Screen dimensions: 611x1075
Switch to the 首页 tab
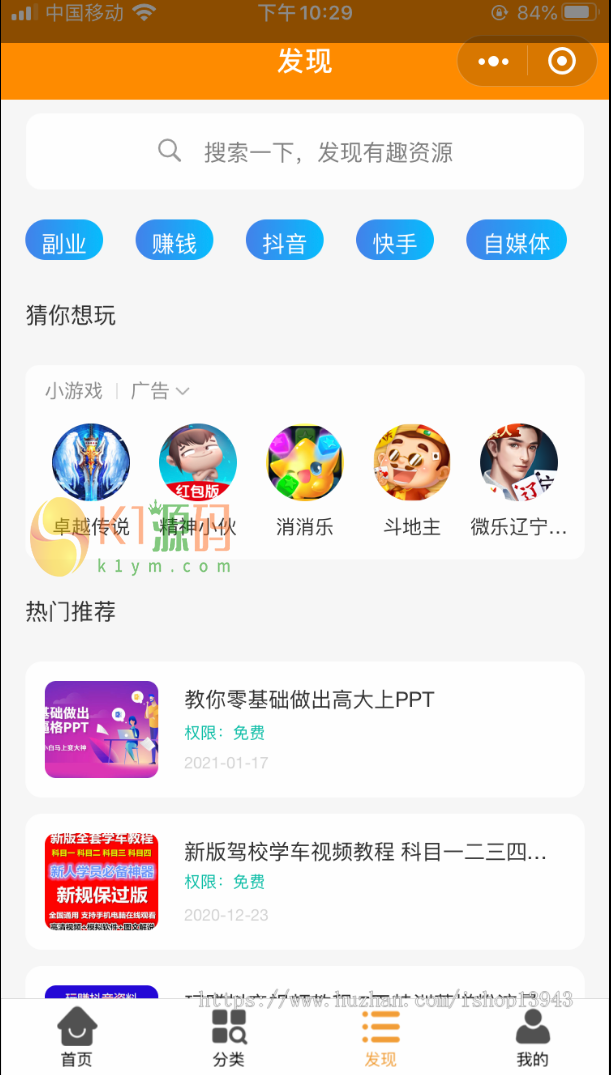click(x=77, y=1037)
